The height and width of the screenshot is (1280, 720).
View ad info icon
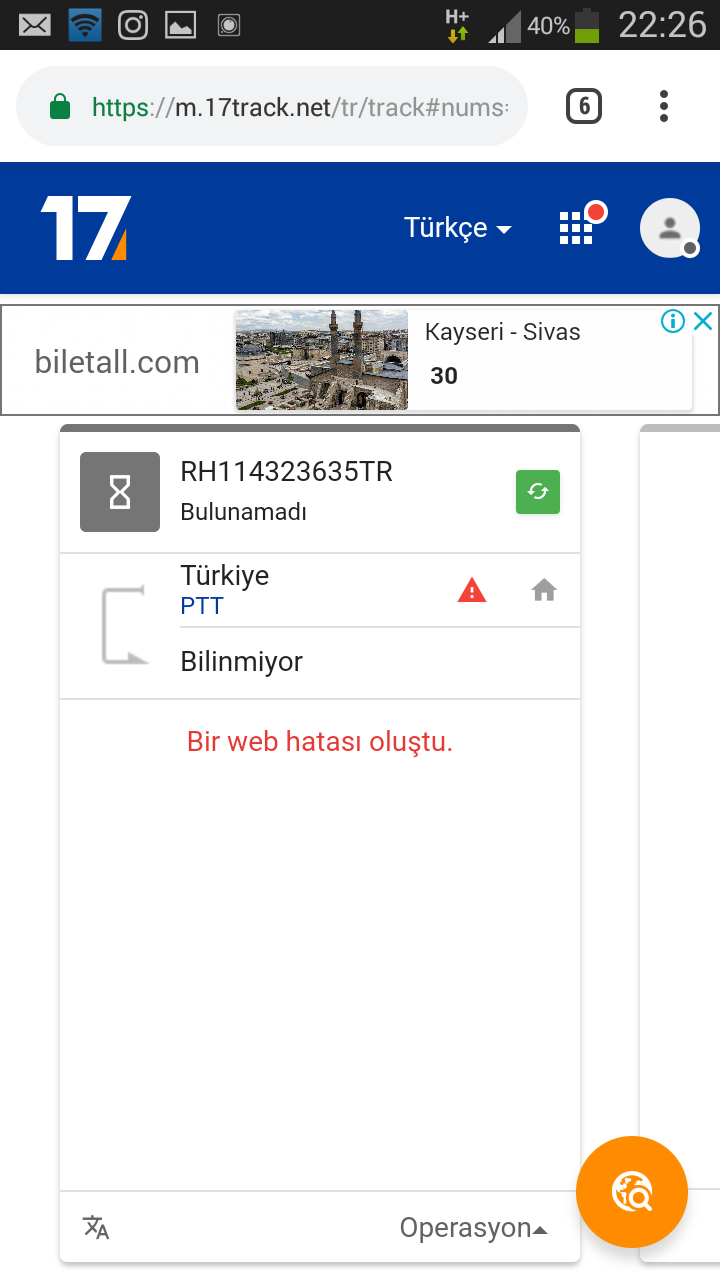tap(674, 321)
